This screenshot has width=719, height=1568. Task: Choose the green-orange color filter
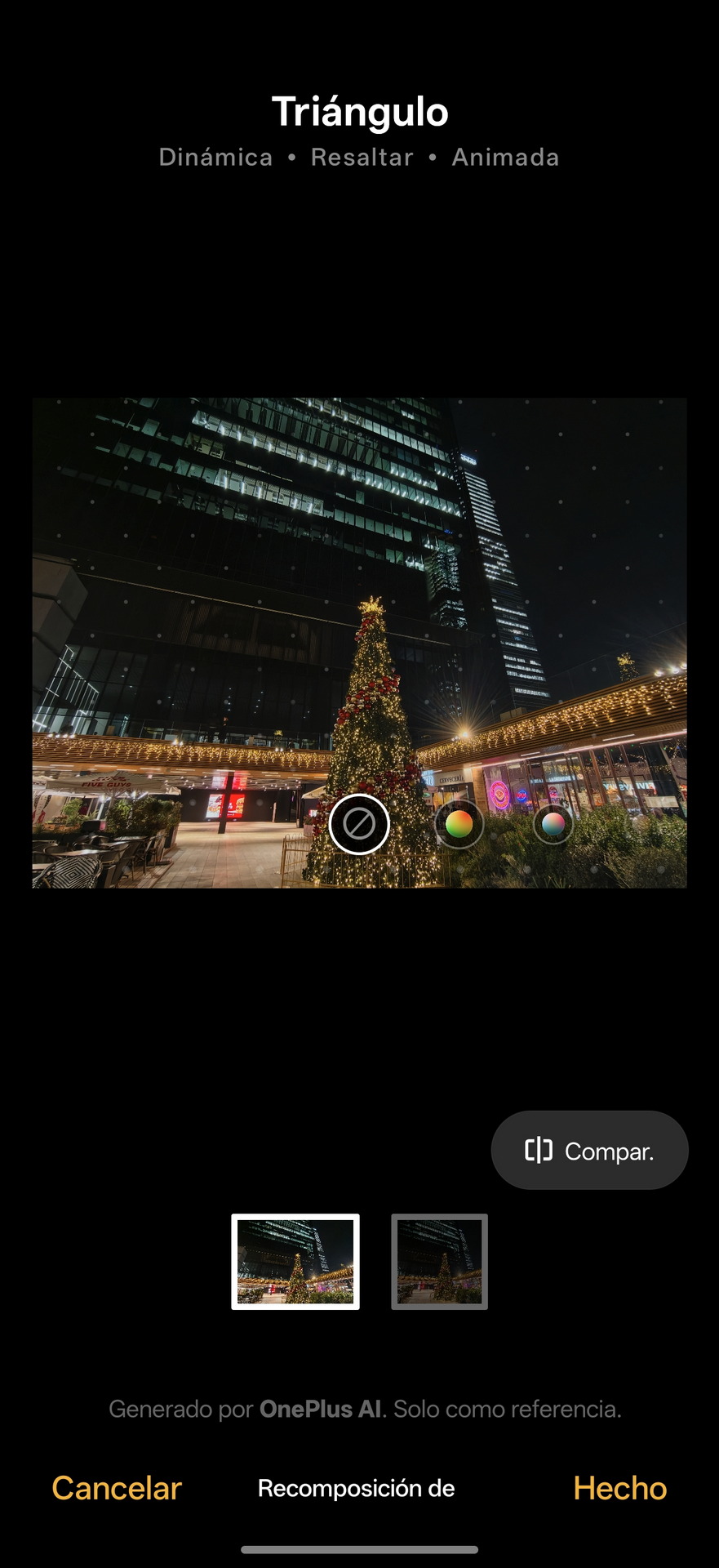click(x=459, y=824)
